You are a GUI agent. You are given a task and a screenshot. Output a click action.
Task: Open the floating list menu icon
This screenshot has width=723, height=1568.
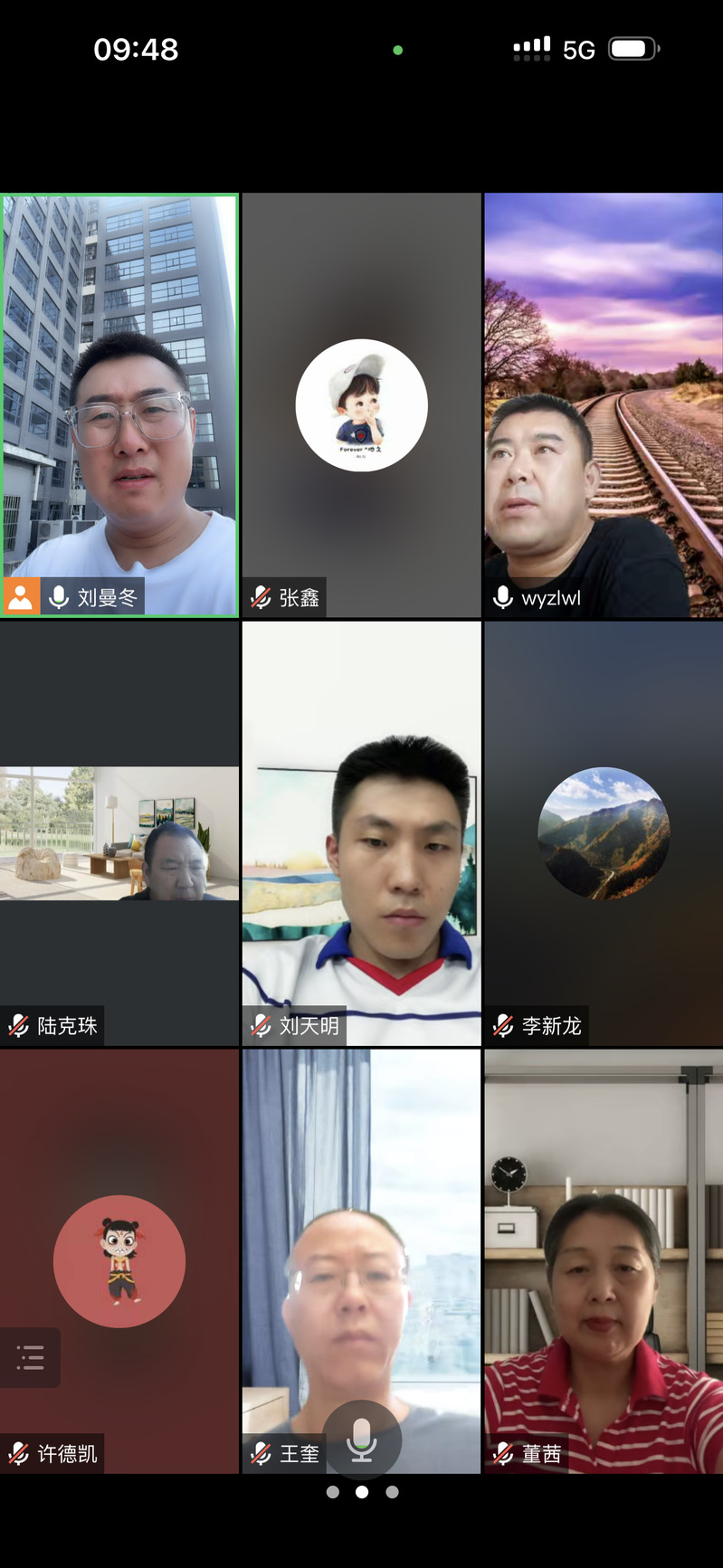(x=30, y=1357)
